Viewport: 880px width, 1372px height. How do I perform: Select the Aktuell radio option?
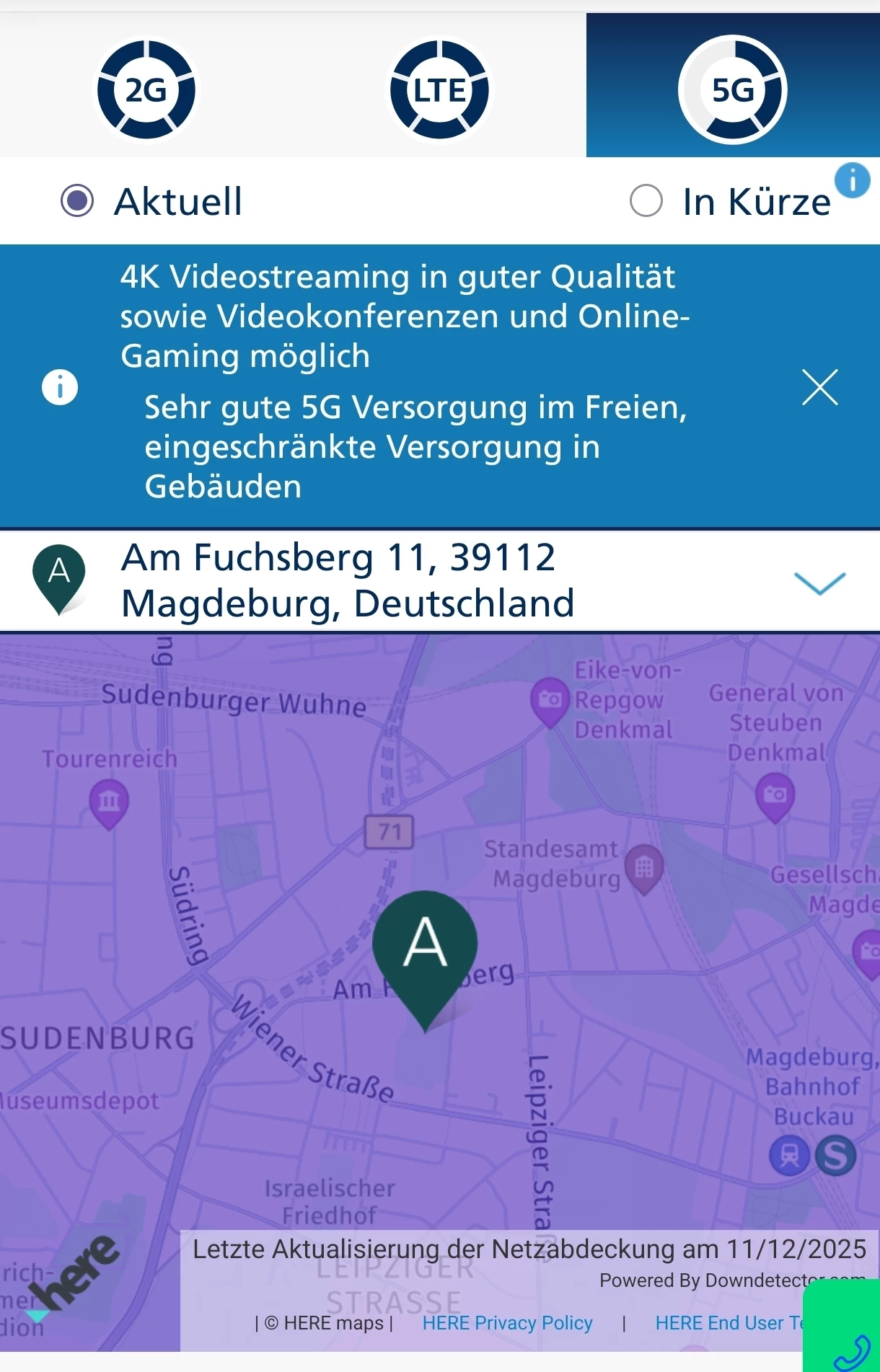click(77, 201)
